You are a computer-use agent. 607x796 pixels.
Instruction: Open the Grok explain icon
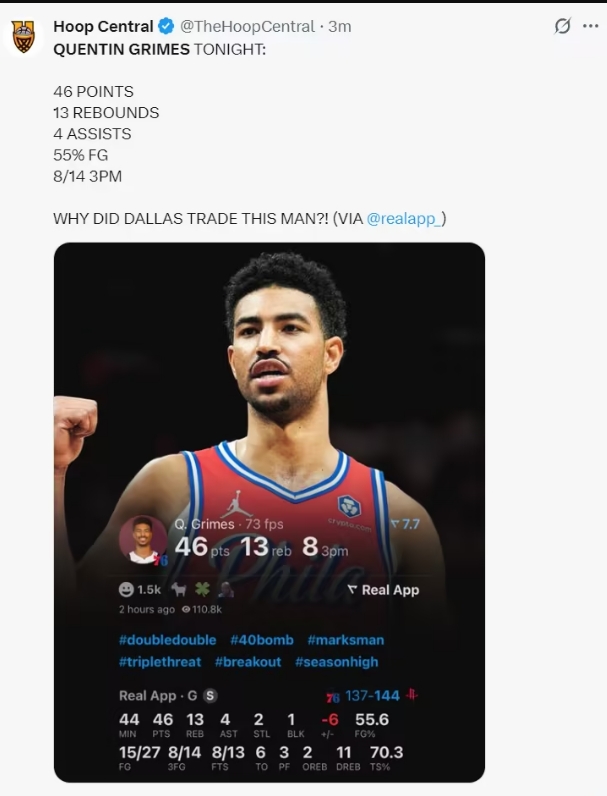[x=563, y=26]
